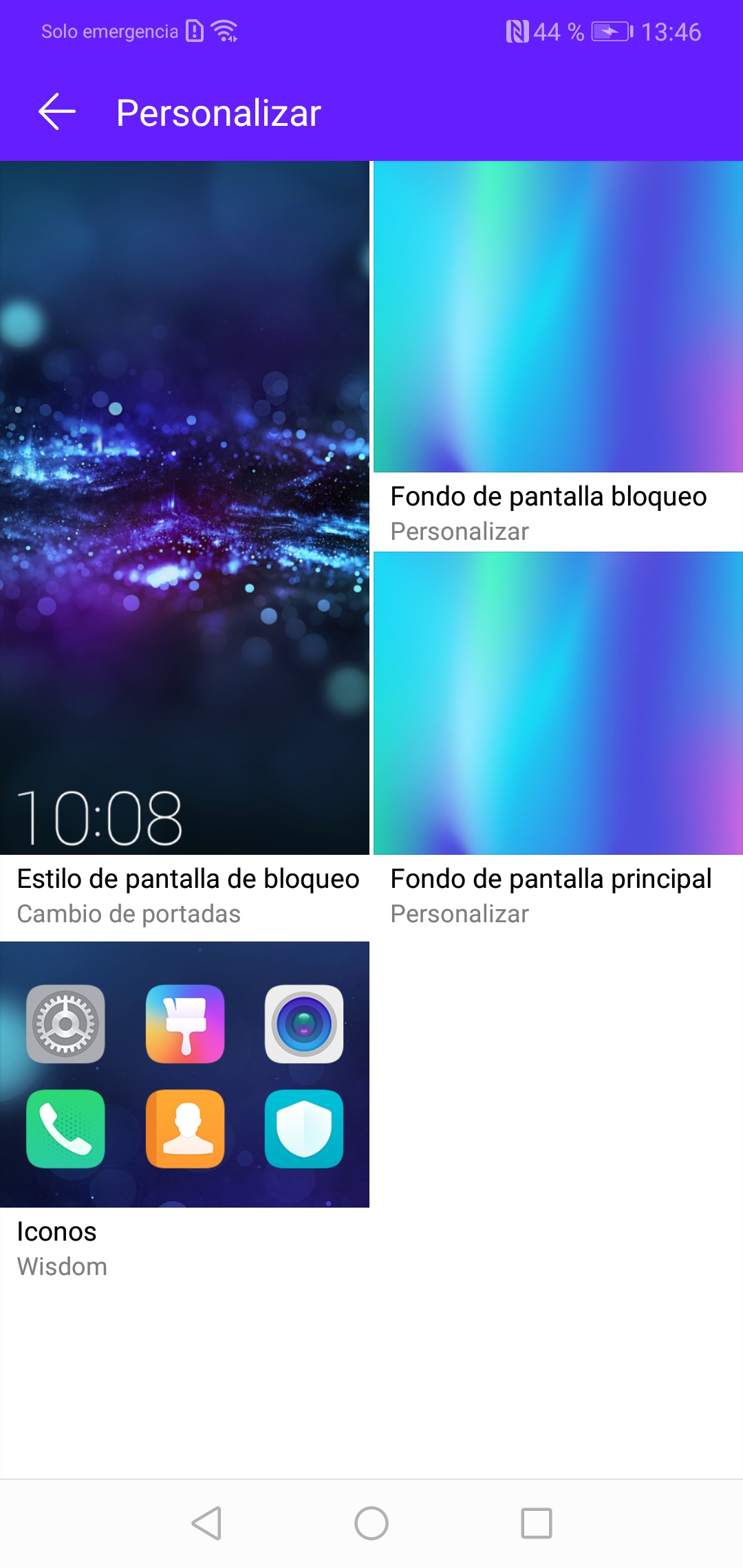Go back using the Personalizar arrow
Viewport: 743px width, 1568px height.
tap(56, 112)
